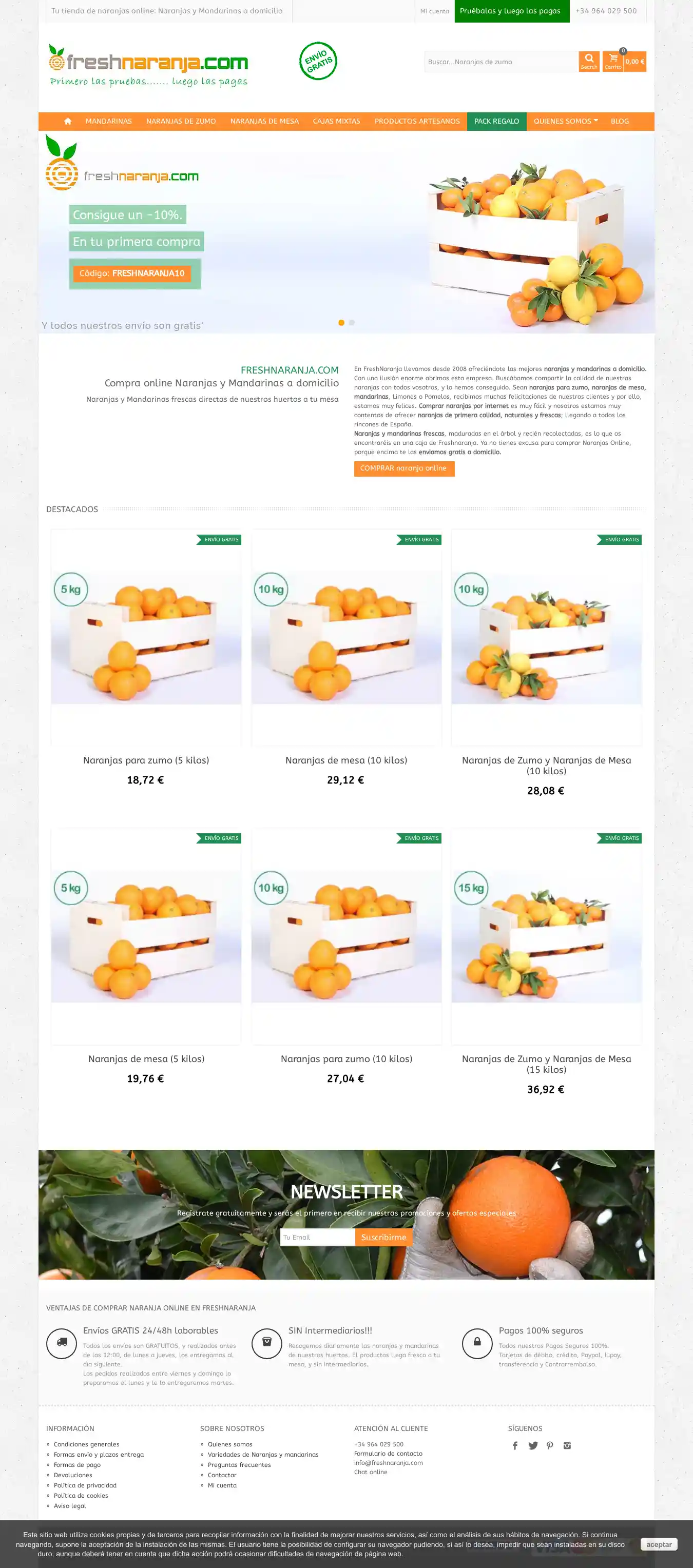This screenshot has height=1568, width=693.
Task: Switch to the second banner slide dot
Action: coord(351,323)
